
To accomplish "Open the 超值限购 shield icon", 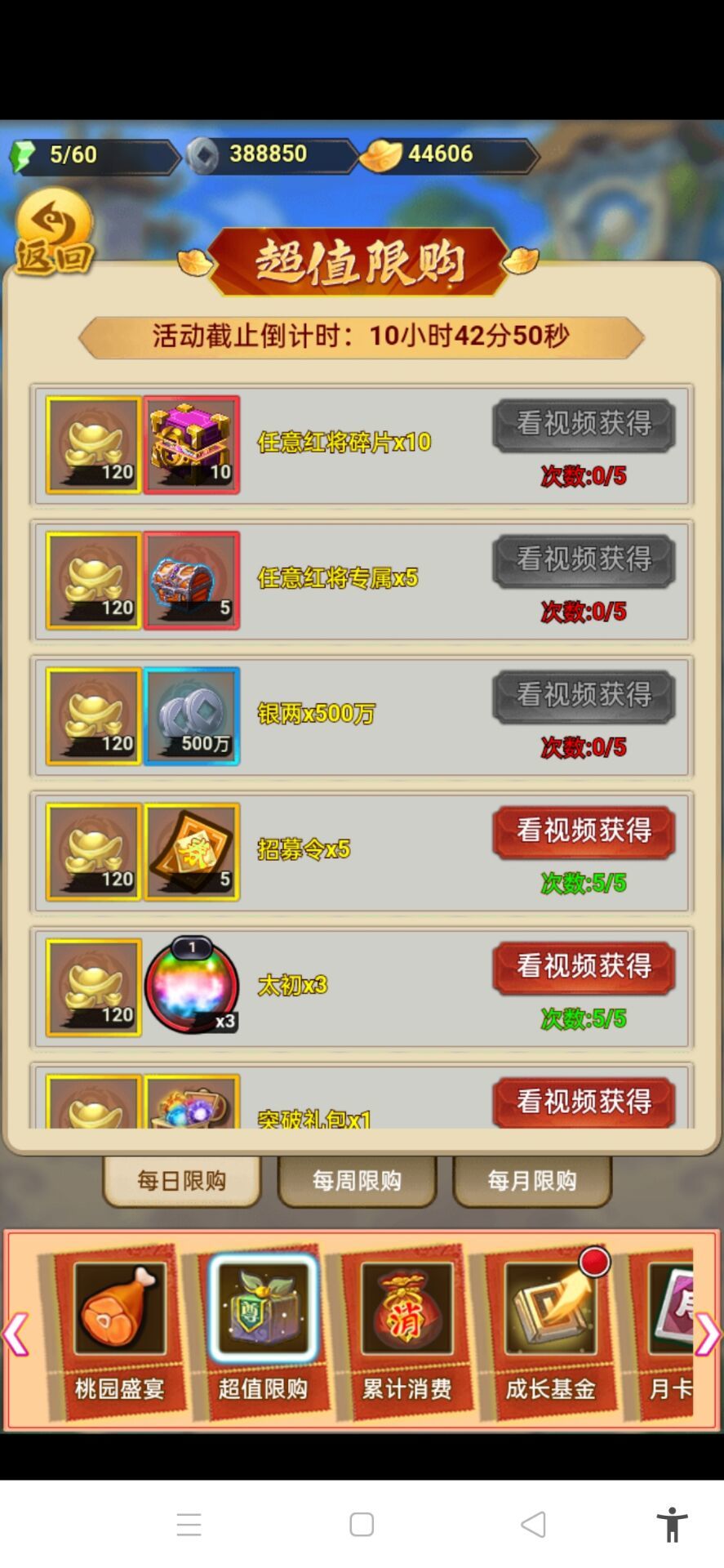I will [x=263, y=1308].
